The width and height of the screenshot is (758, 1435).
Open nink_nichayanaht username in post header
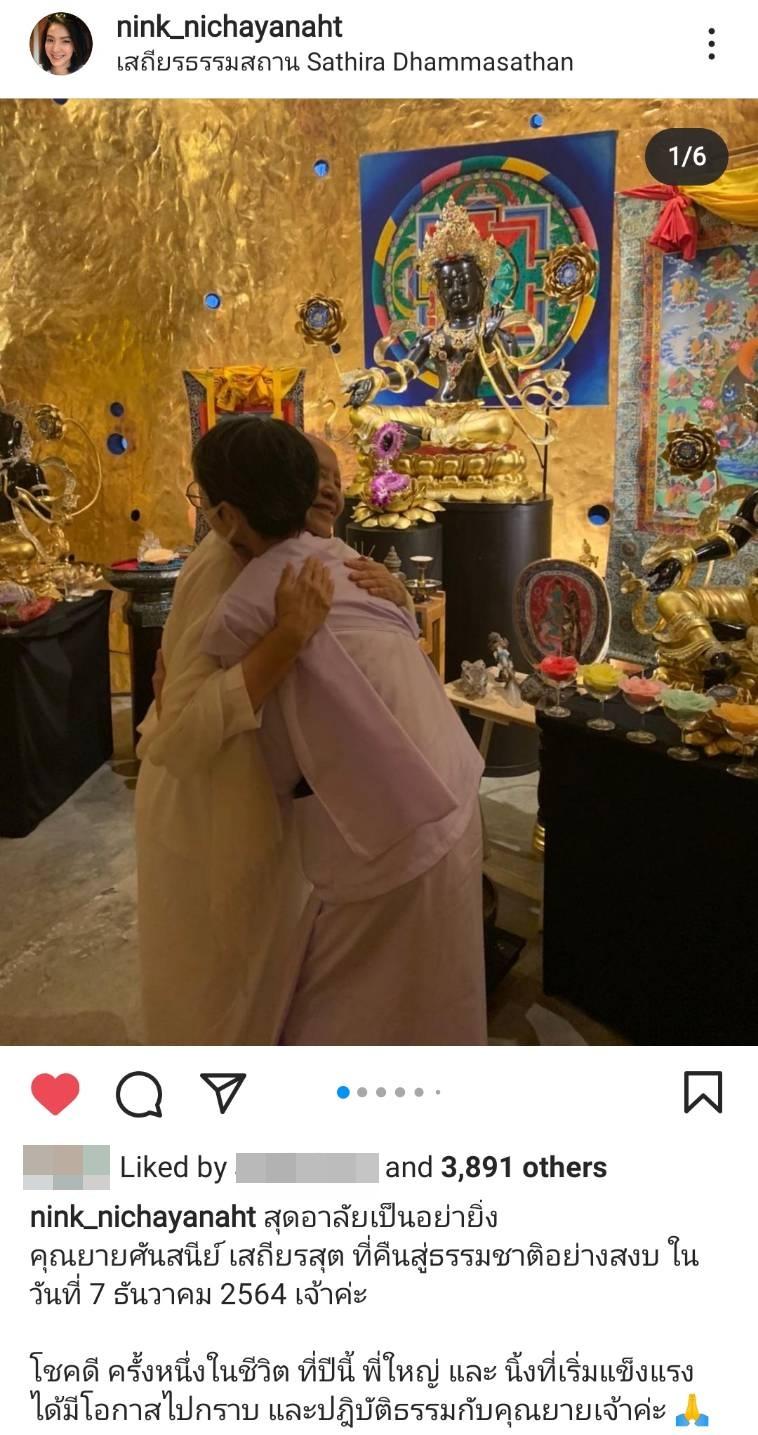tap(229, 27)
